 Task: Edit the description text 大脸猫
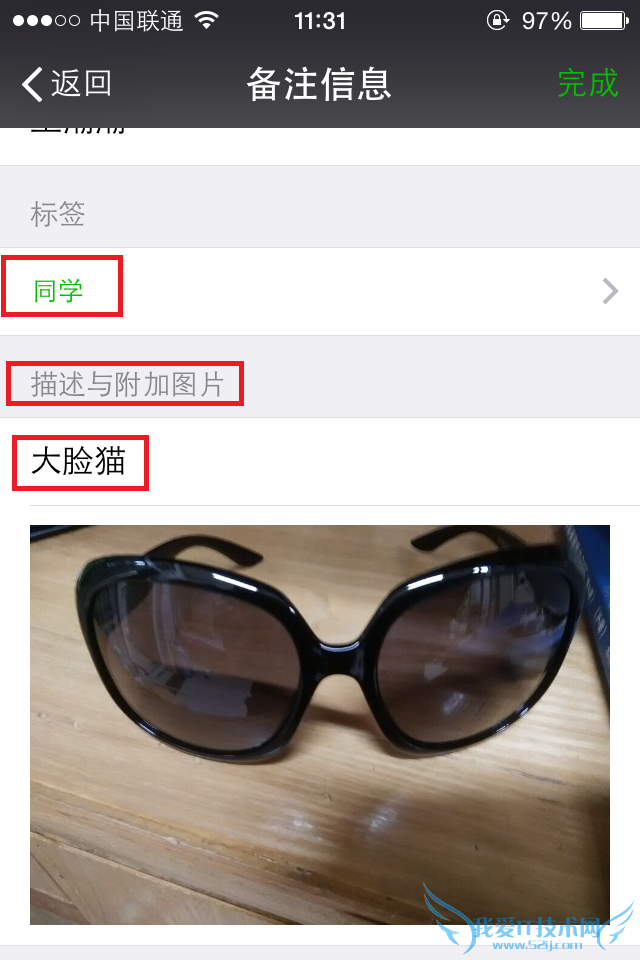pyautogui.click(x=79, y=462)
